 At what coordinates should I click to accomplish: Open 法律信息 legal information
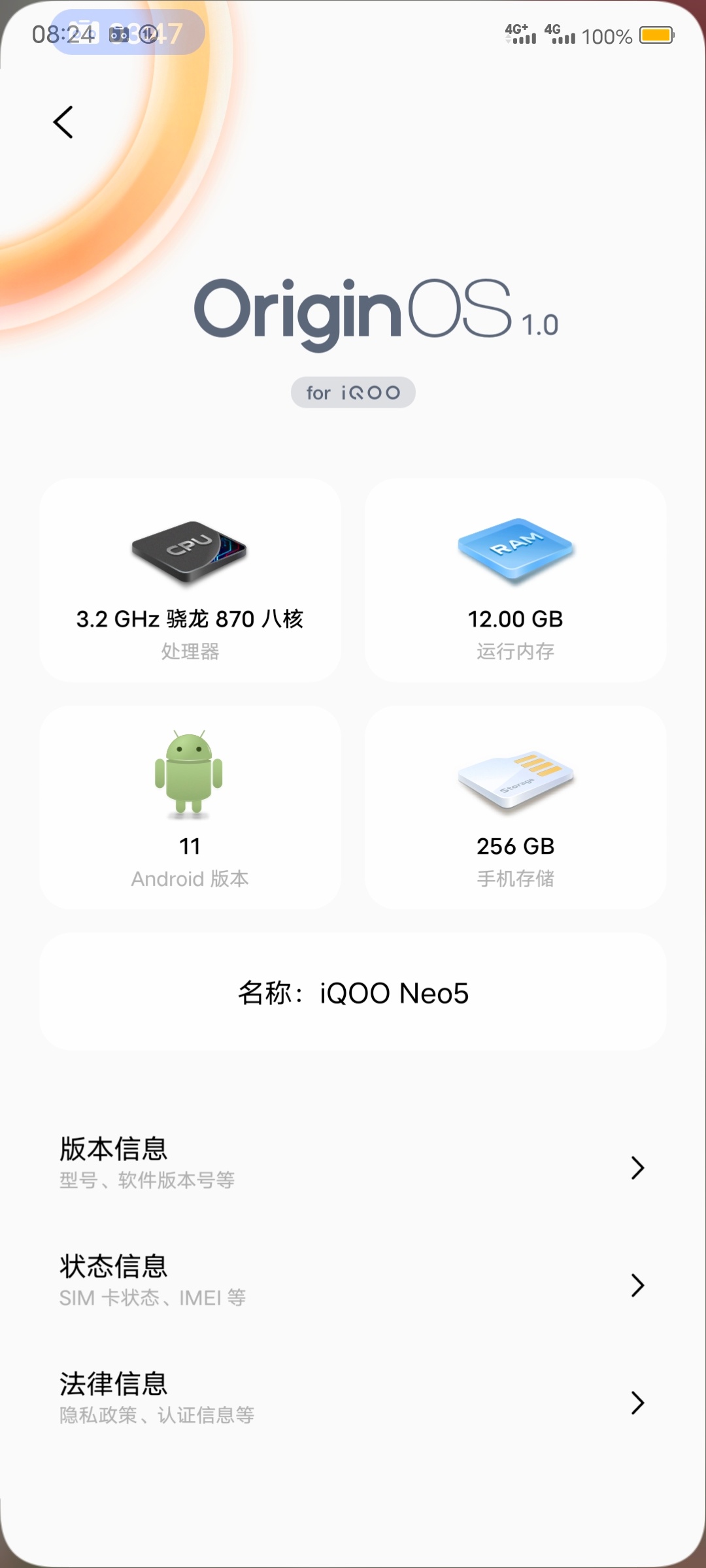point(353,1402)
